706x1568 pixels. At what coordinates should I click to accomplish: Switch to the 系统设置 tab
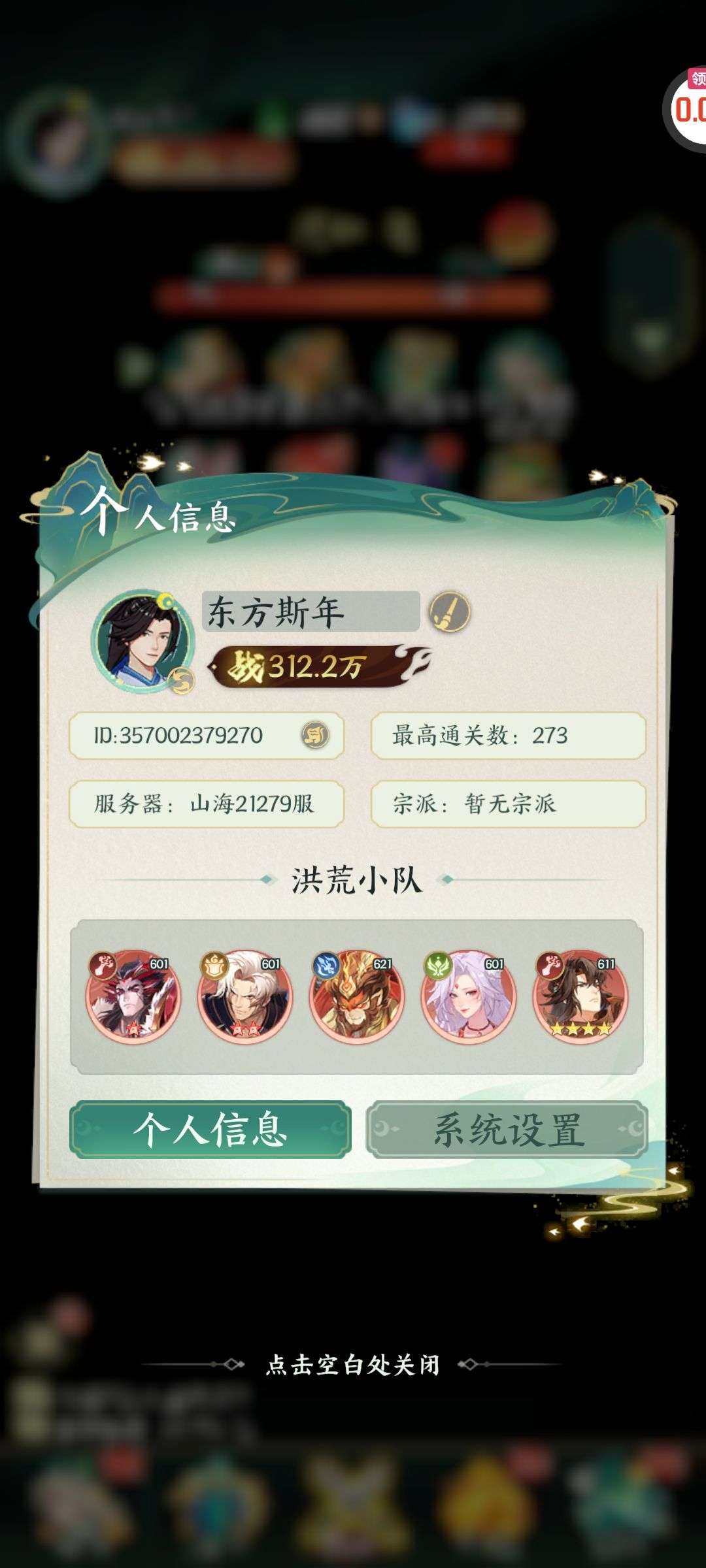click(507, 1130)
